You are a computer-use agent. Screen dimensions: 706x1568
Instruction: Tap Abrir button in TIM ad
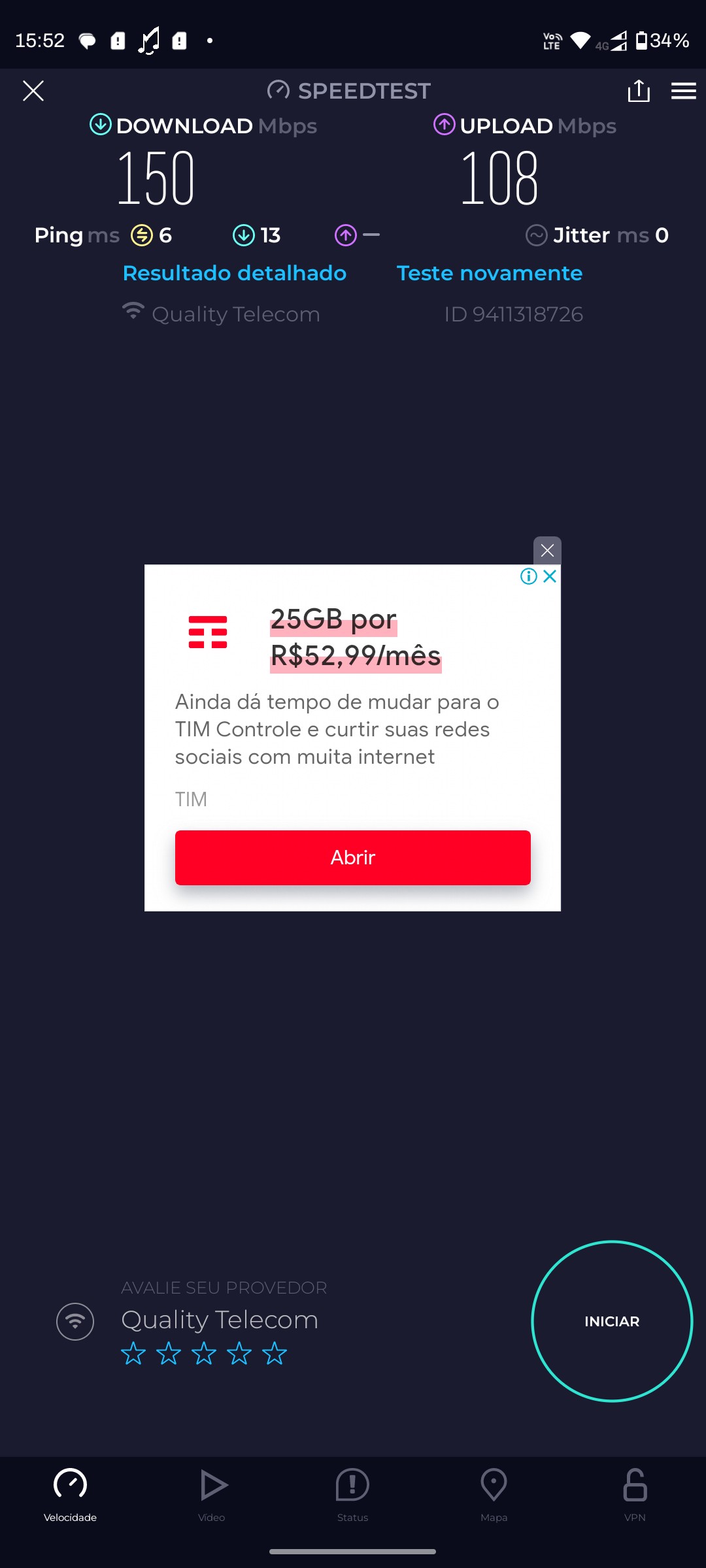(353, 857)
